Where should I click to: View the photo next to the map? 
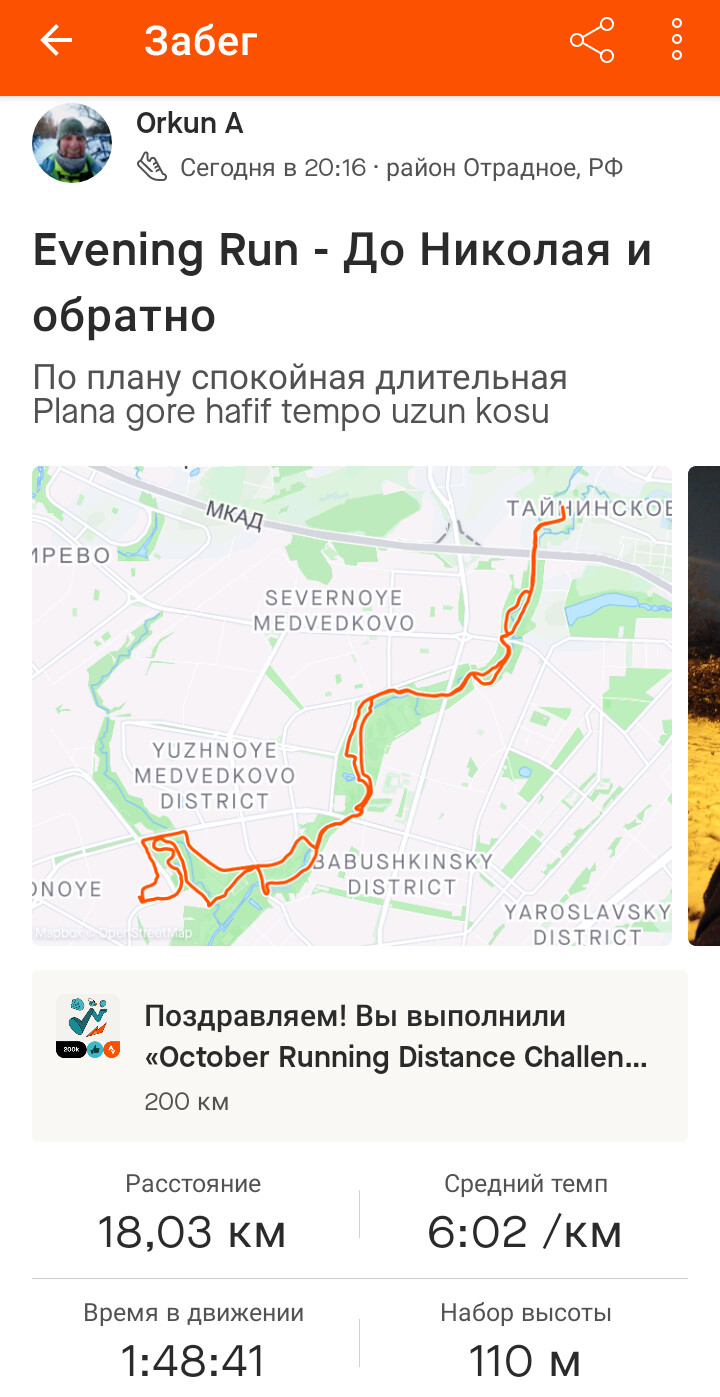704,705
